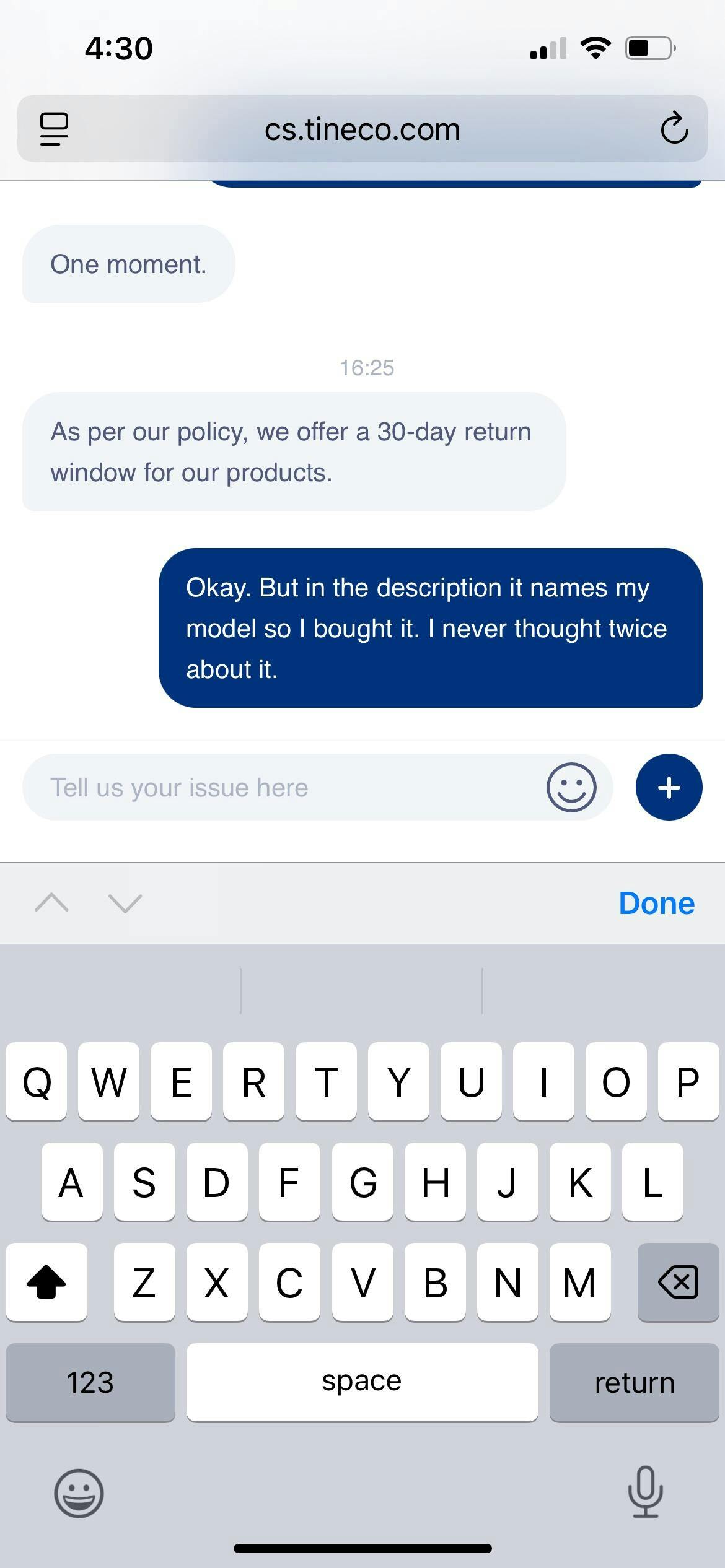Switch keyboard to 123 numbers
Image resolution: width=725 pixels, height=1568 pixels.
tap(90, 1382)
